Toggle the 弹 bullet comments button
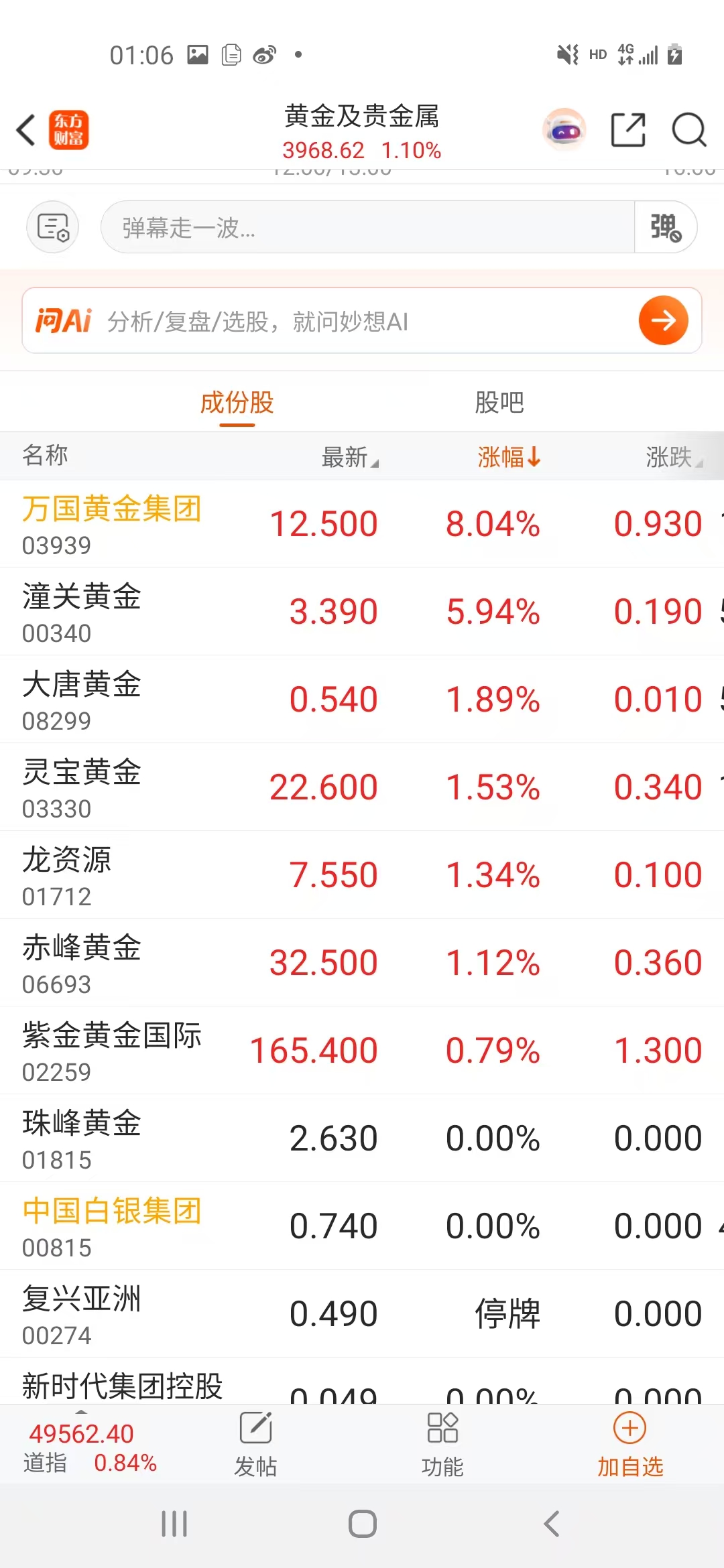This screenshot has height=1568, width=724. (665, 227)
